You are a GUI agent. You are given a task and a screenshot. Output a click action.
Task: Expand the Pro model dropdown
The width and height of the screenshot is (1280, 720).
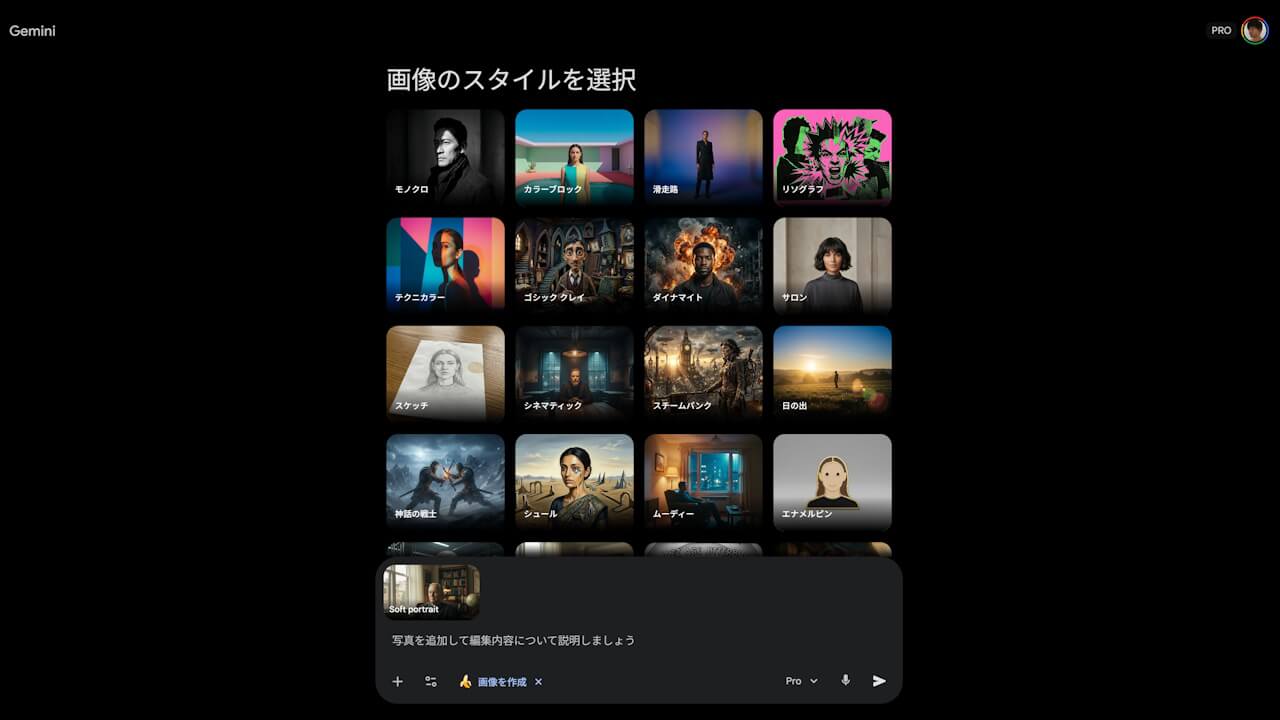tap(801, 681)
